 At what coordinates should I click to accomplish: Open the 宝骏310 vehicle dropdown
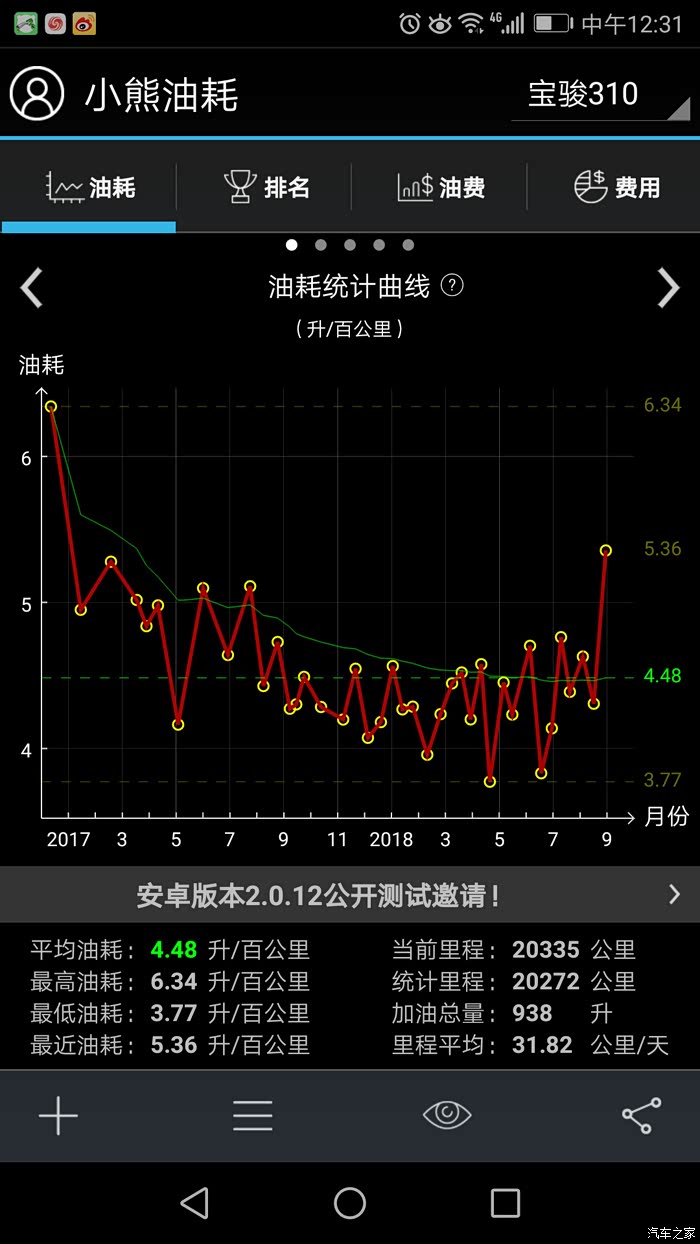point(599,95)
